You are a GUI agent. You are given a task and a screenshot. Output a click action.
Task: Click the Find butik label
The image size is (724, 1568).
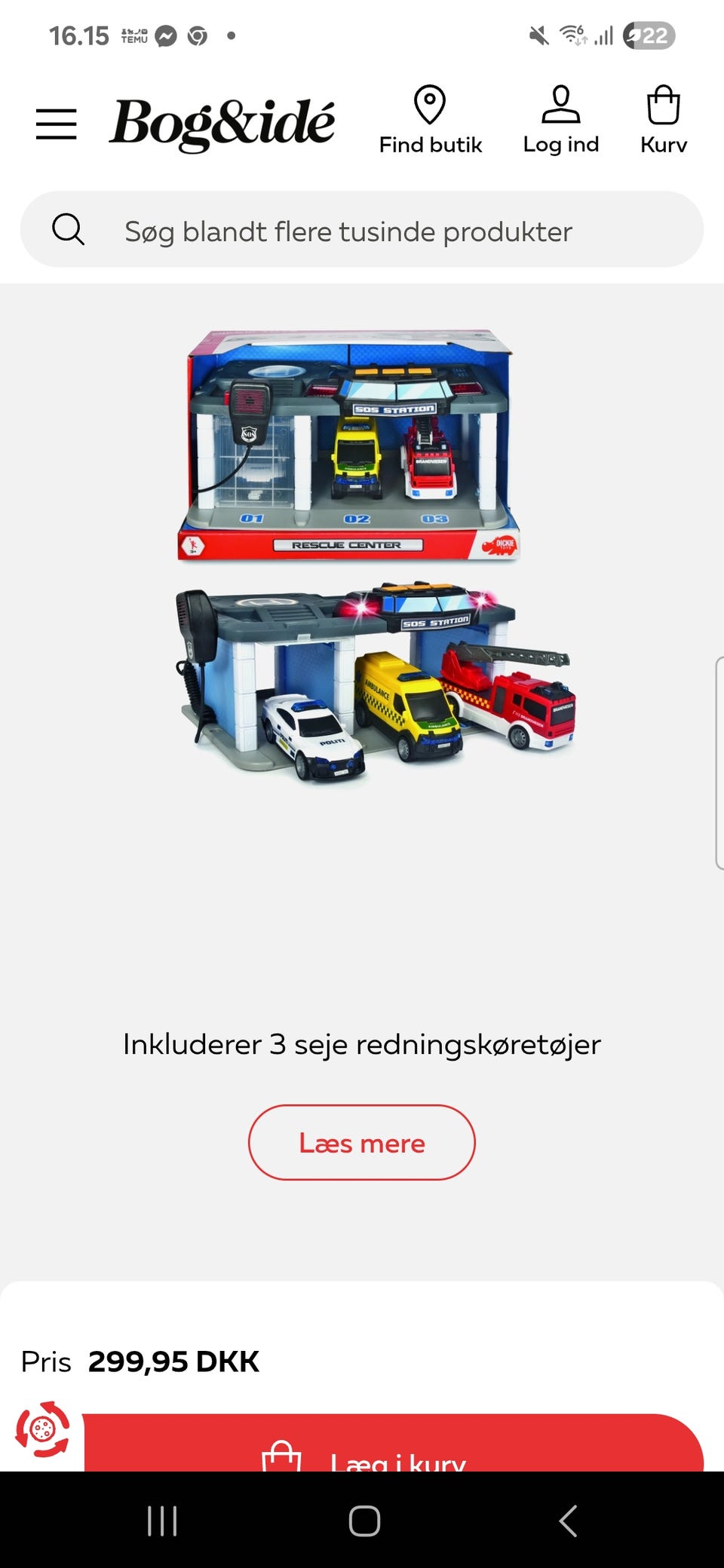(431, 145)
